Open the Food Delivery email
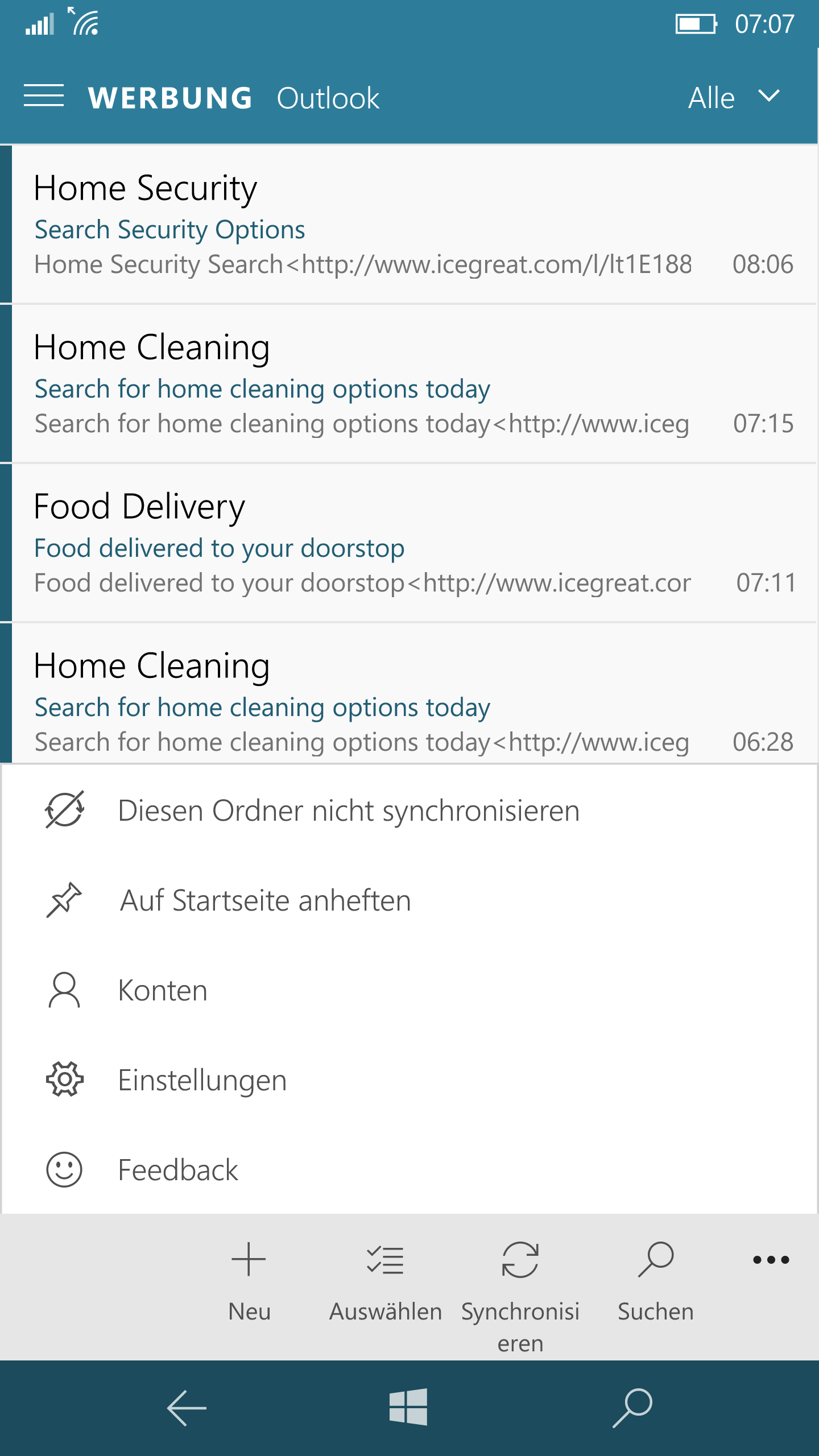The image size is (819, 1456). (414, 543)
